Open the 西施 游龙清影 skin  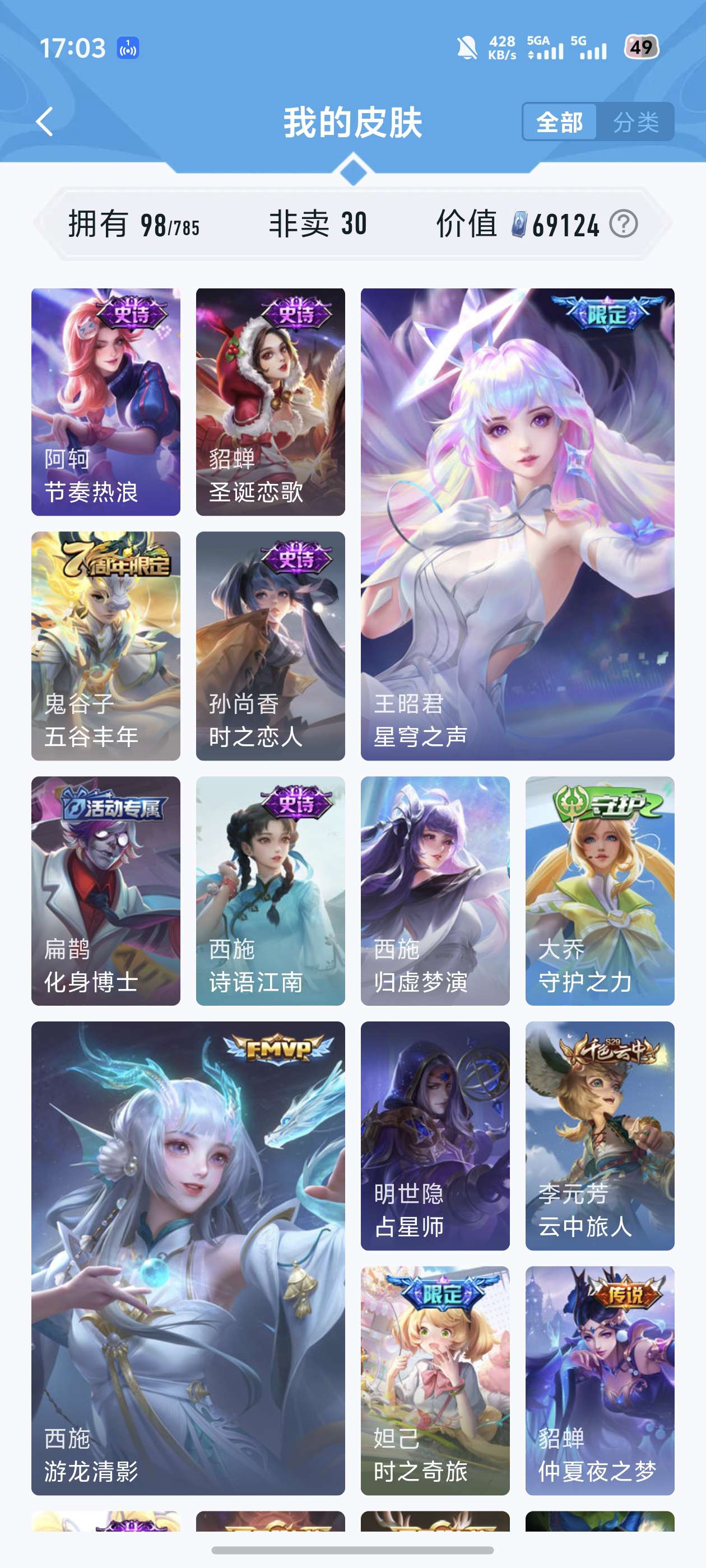point(188,1258)
